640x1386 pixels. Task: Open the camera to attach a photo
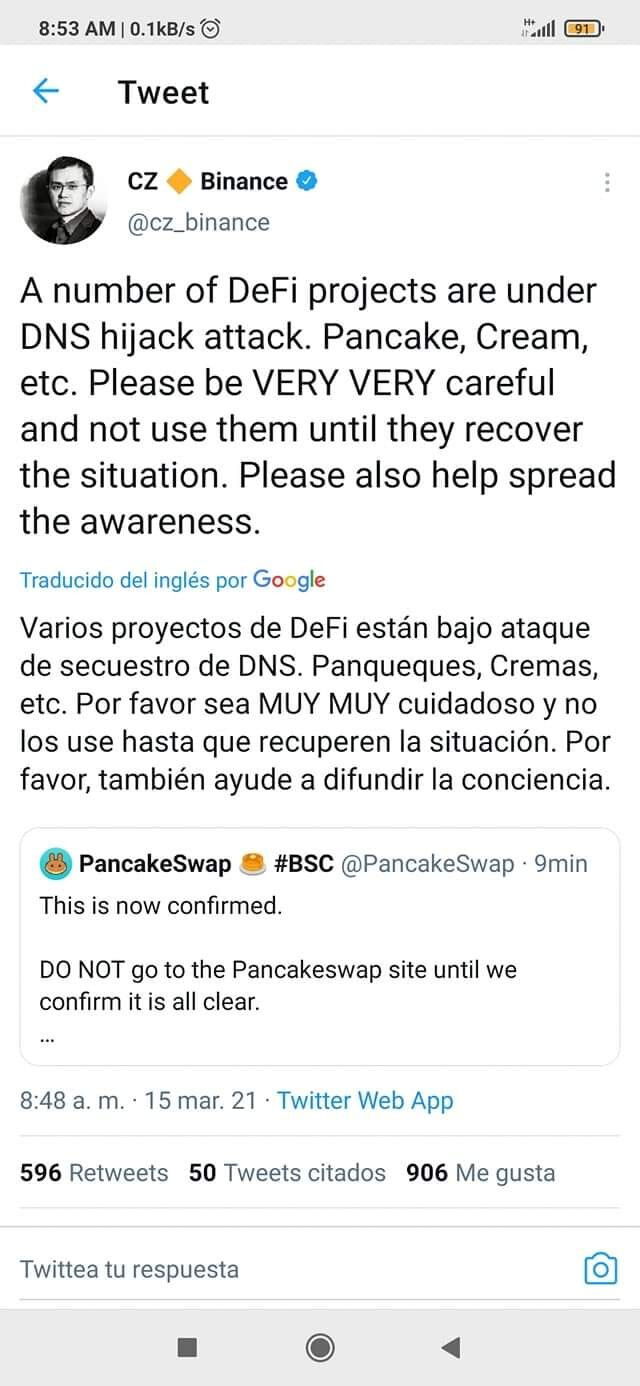tap(599, 1269)
